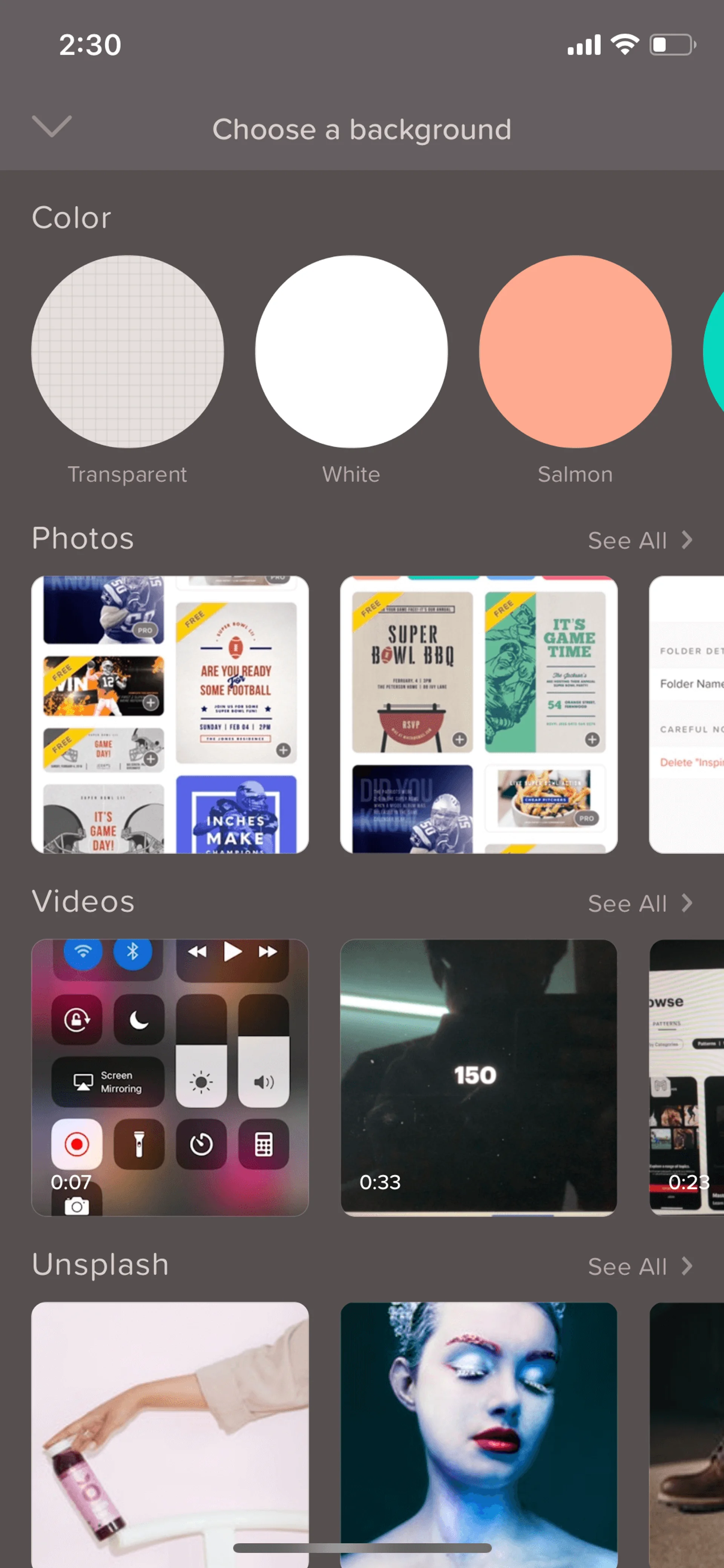Viewport: 724px width, 1568px height.
Task: Choose the White color background
Action: click(351, 351)
